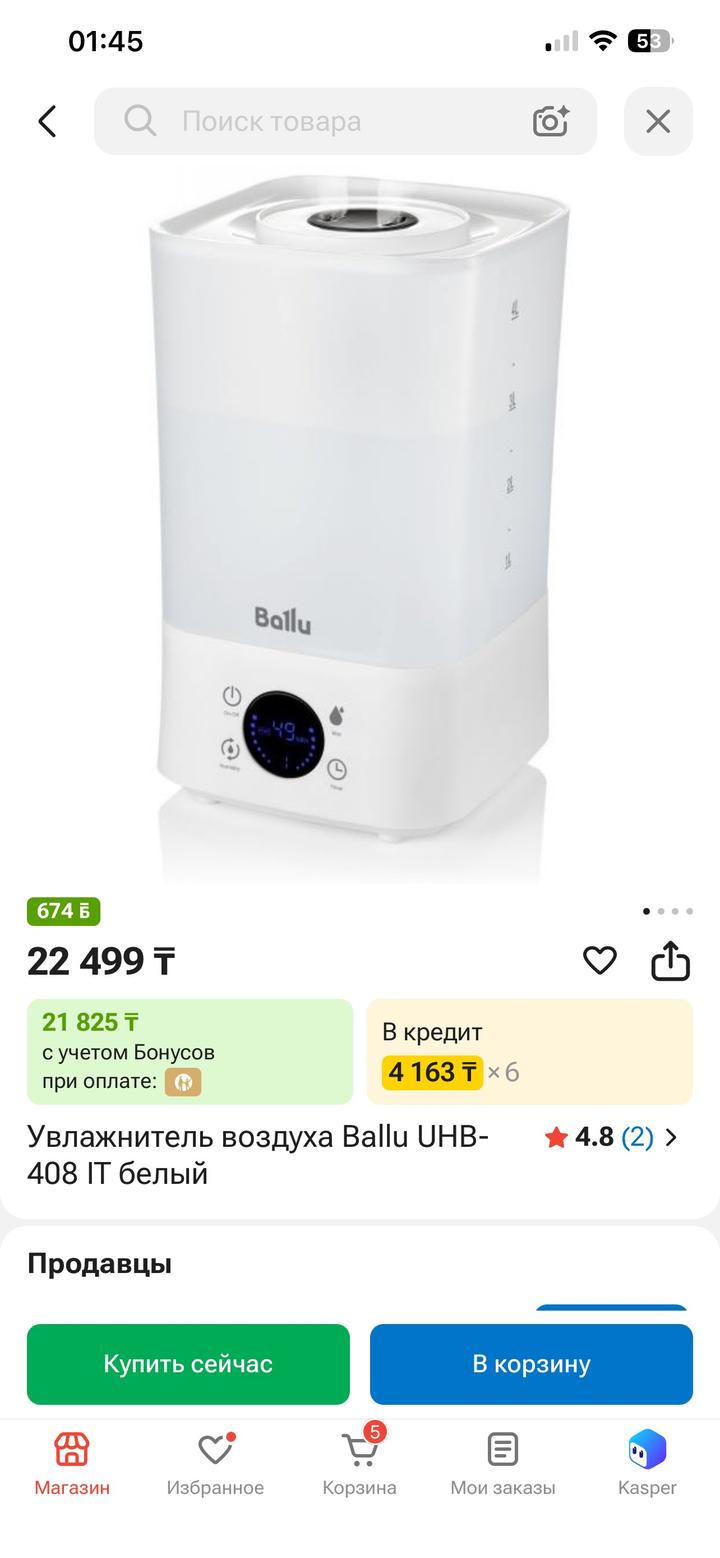Screen dimensions: 720x1558
Task: Open the Мои заказы tab
Action: pos(503,1463)
